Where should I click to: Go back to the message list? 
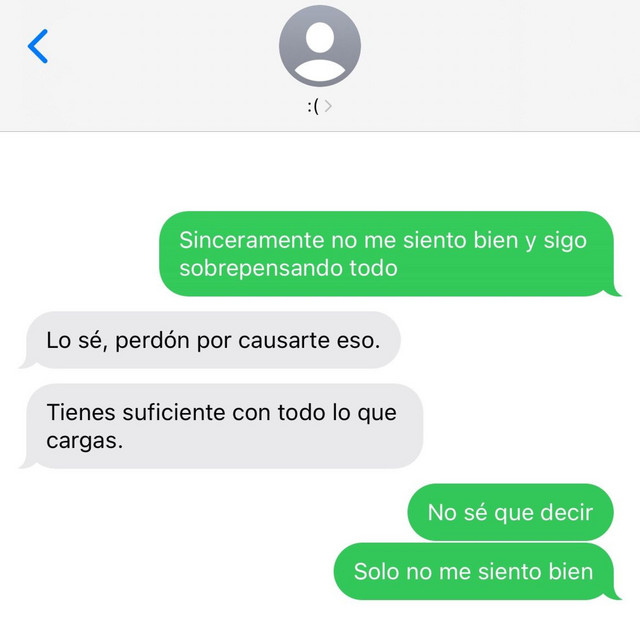click(38, 46)
